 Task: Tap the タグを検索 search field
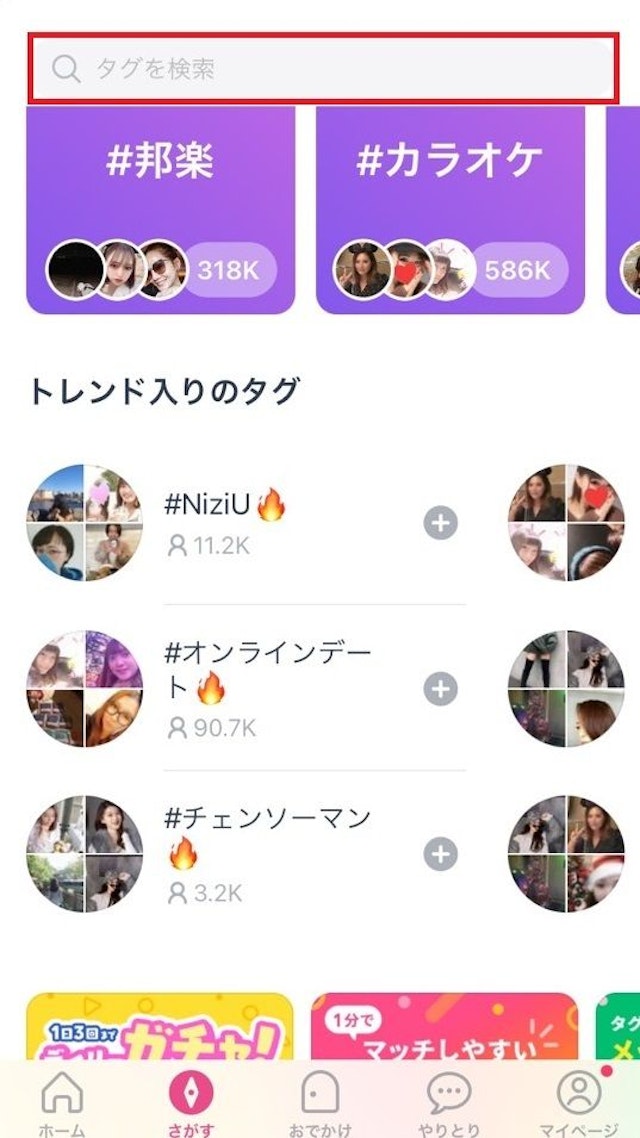point(323,69)
